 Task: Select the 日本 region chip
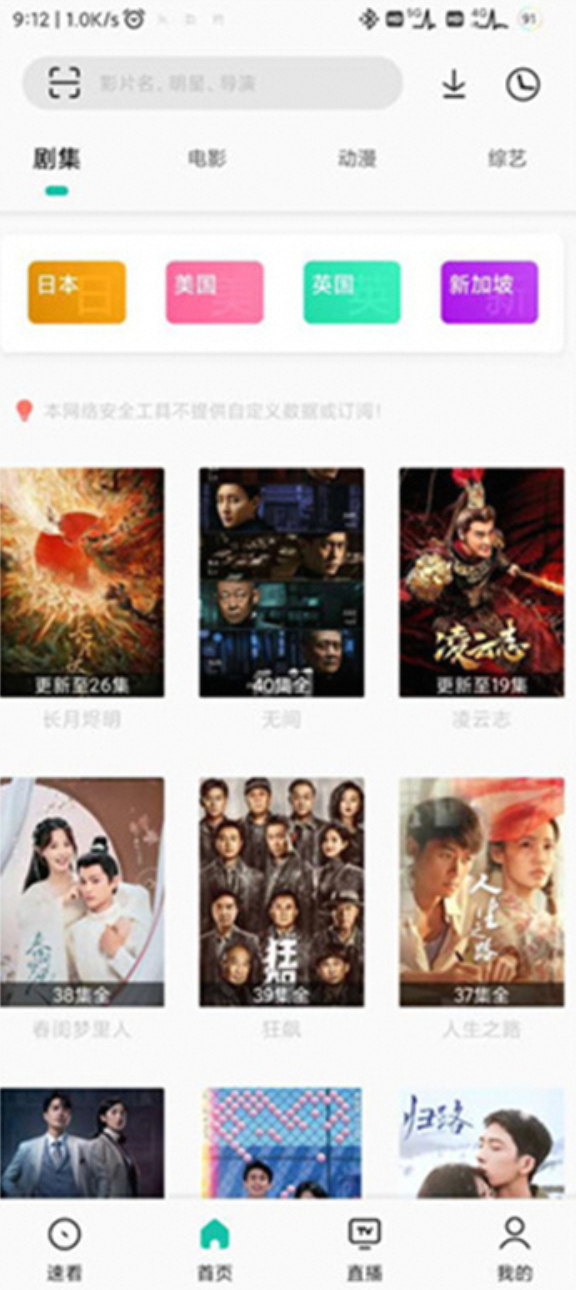click(x=77, y=292)
